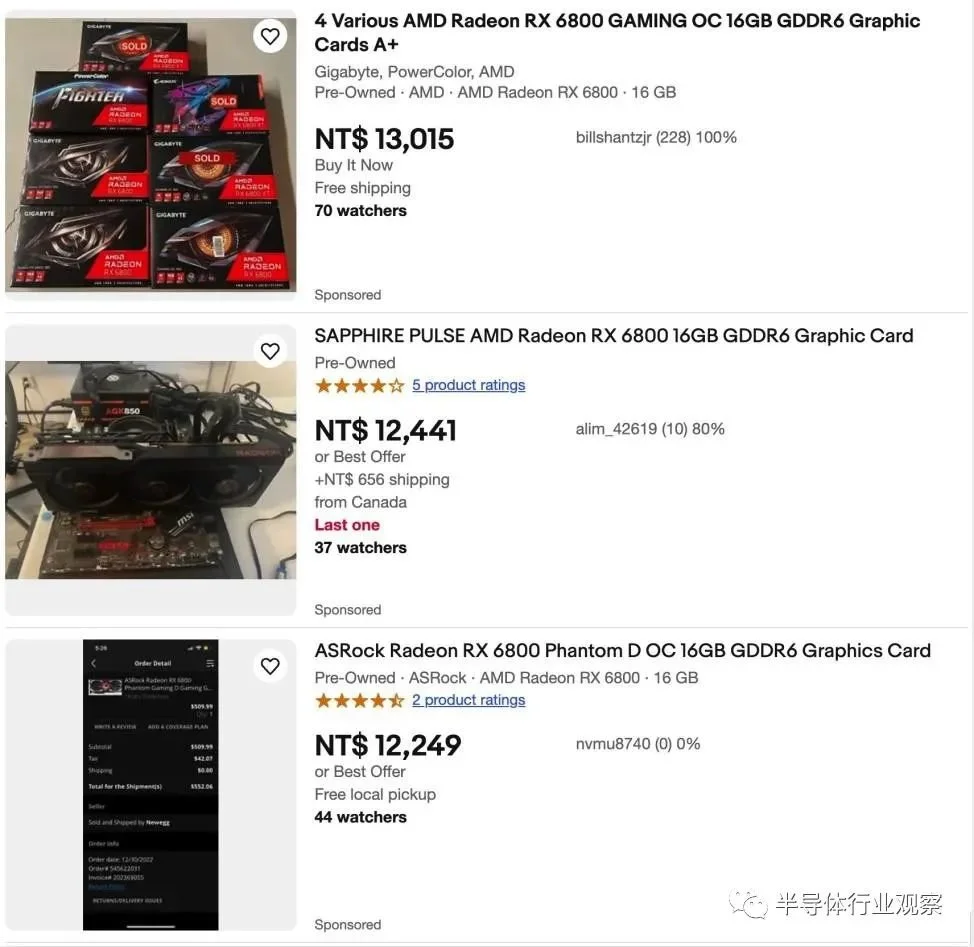View the 2 product ratings link
The height and width of the screenshot is (947, 974).
[x=468, y=700]
